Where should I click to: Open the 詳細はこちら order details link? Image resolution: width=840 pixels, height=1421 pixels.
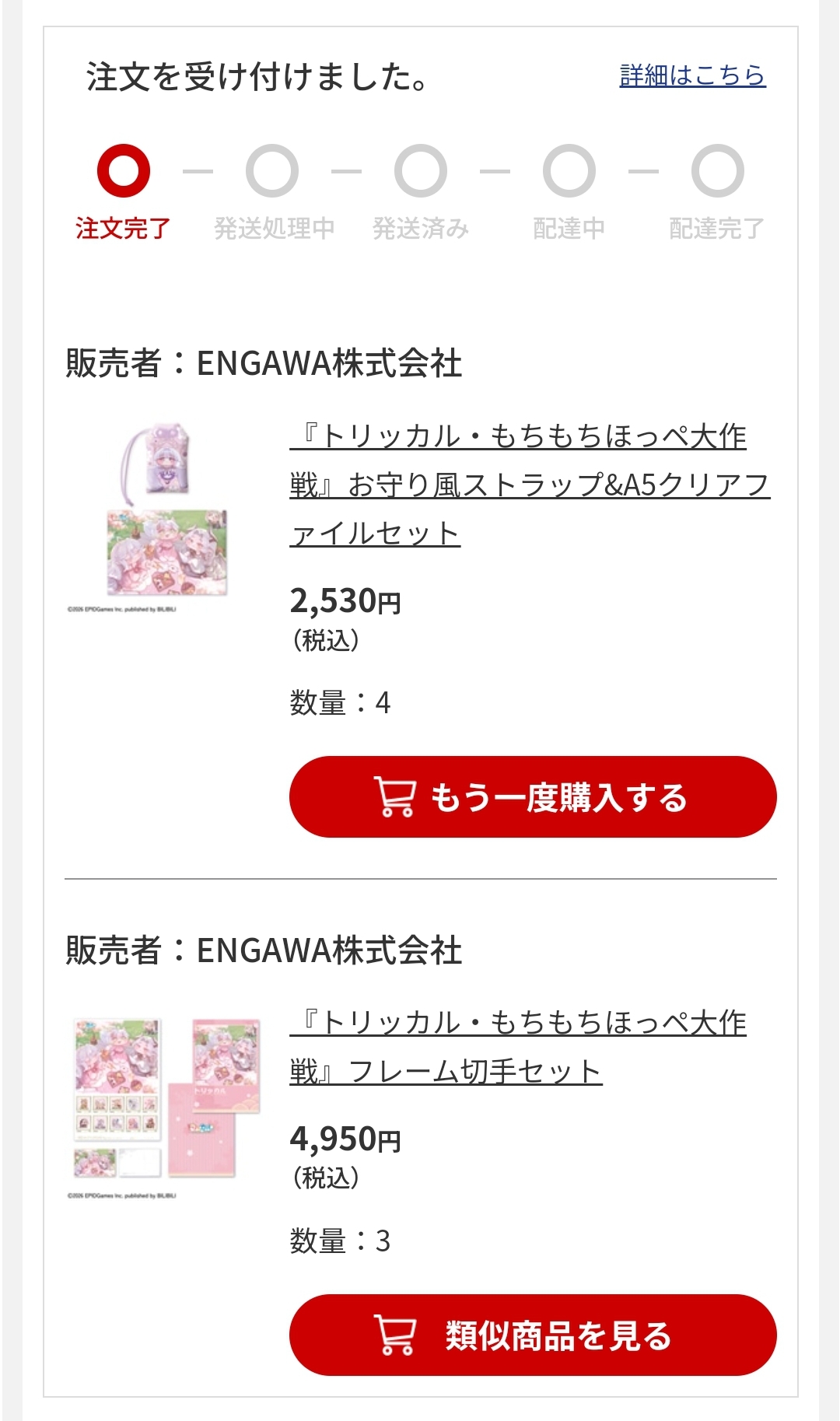pos(692,75)
